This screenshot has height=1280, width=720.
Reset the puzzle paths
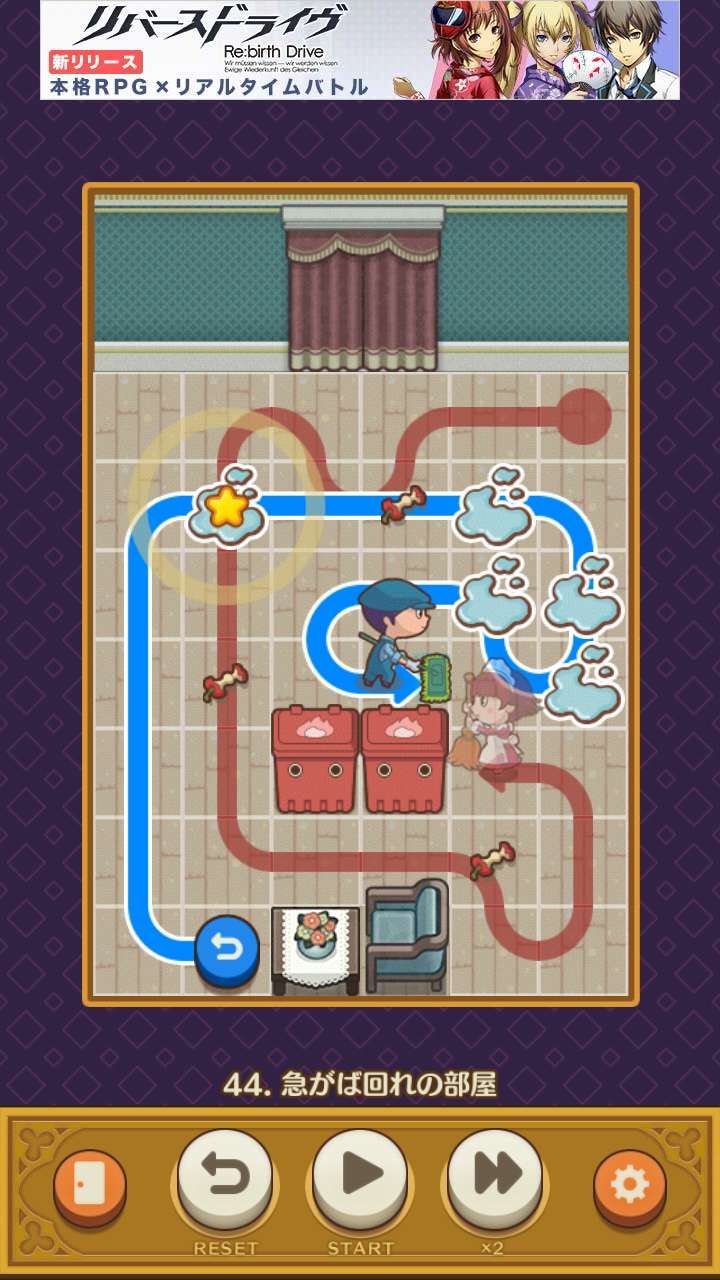225,1178
